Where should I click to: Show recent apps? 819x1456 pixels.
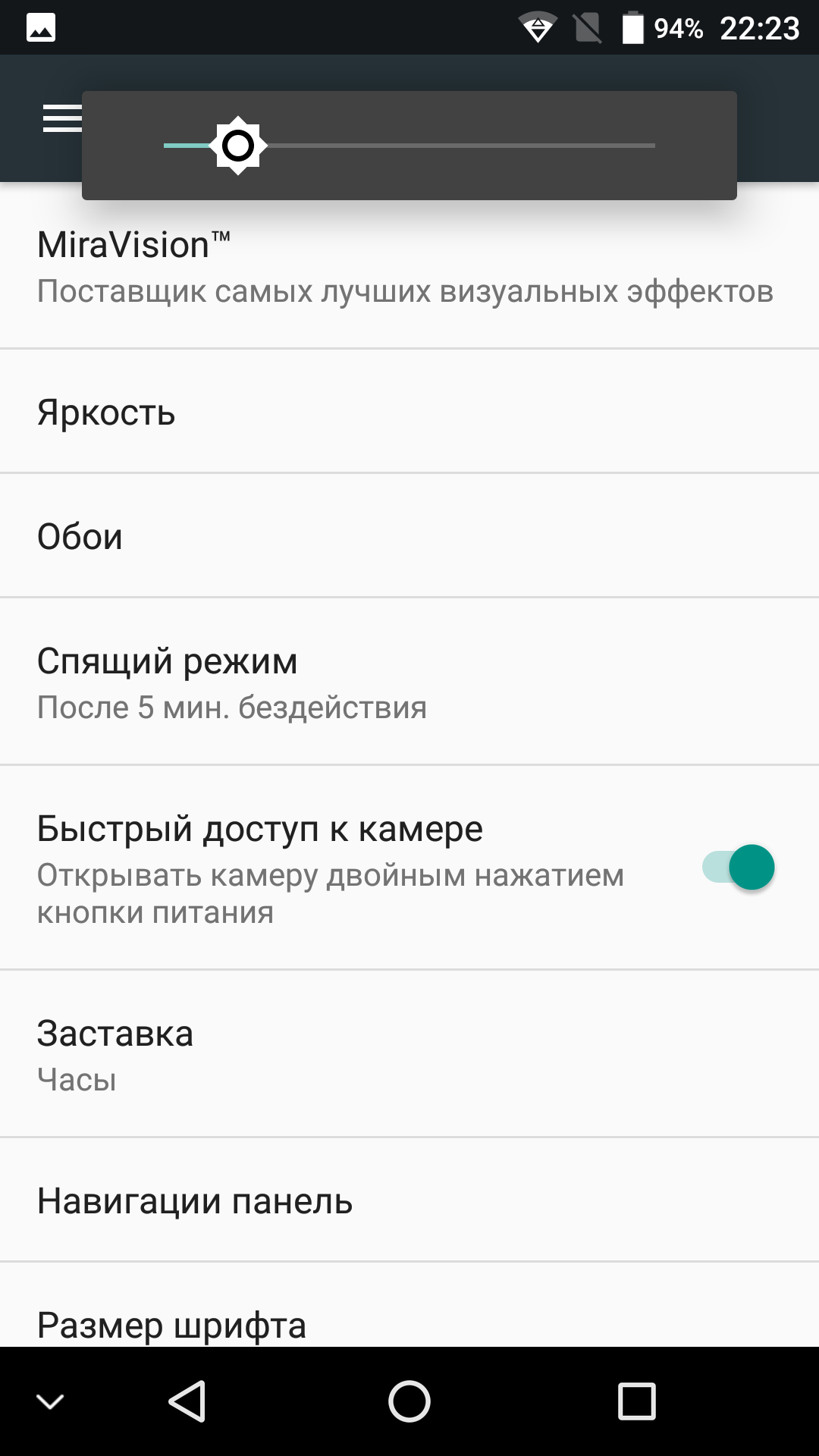tap(636, 1401)
